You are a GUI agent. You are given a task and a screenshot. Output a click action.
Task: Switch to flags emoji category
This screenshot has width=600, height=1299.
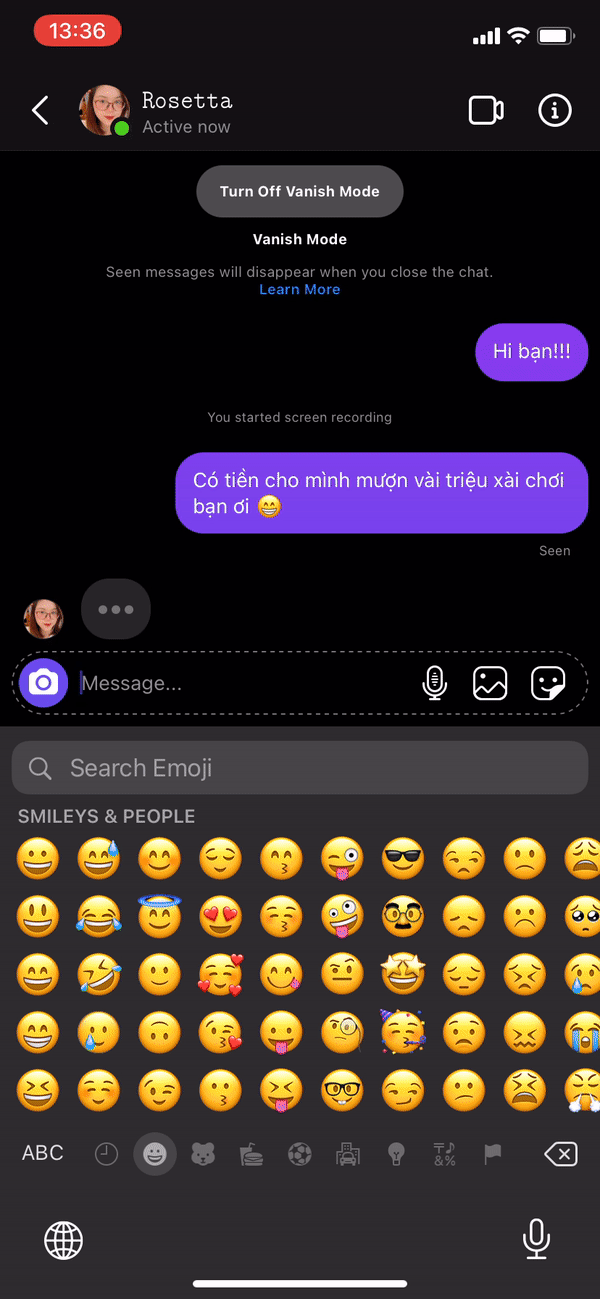[492, 1155]
